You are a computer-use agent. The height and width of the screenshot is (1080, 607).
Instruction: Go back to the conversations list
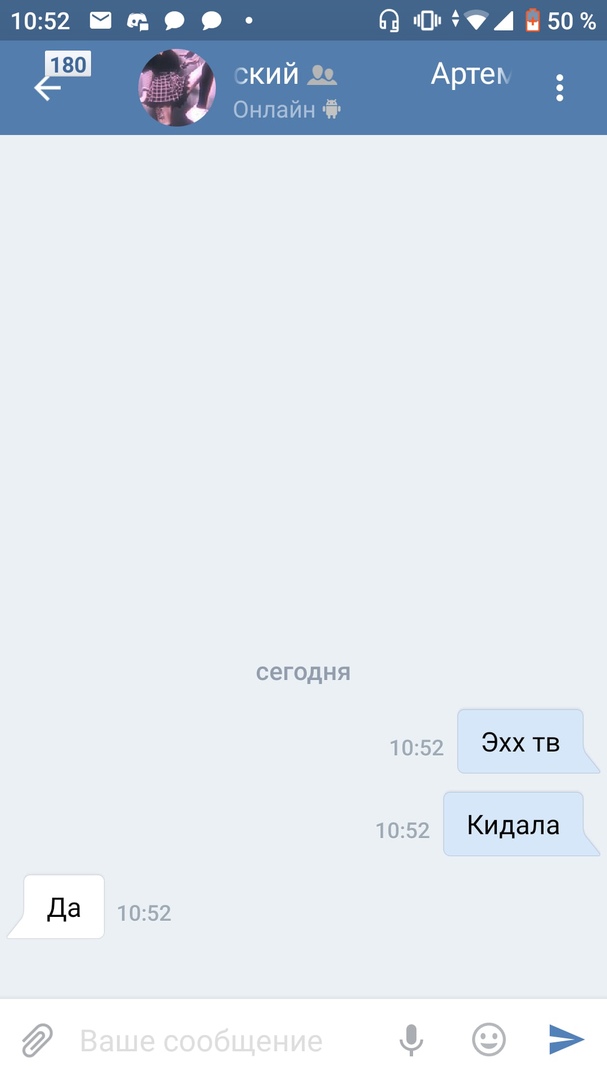coord(47,88)
